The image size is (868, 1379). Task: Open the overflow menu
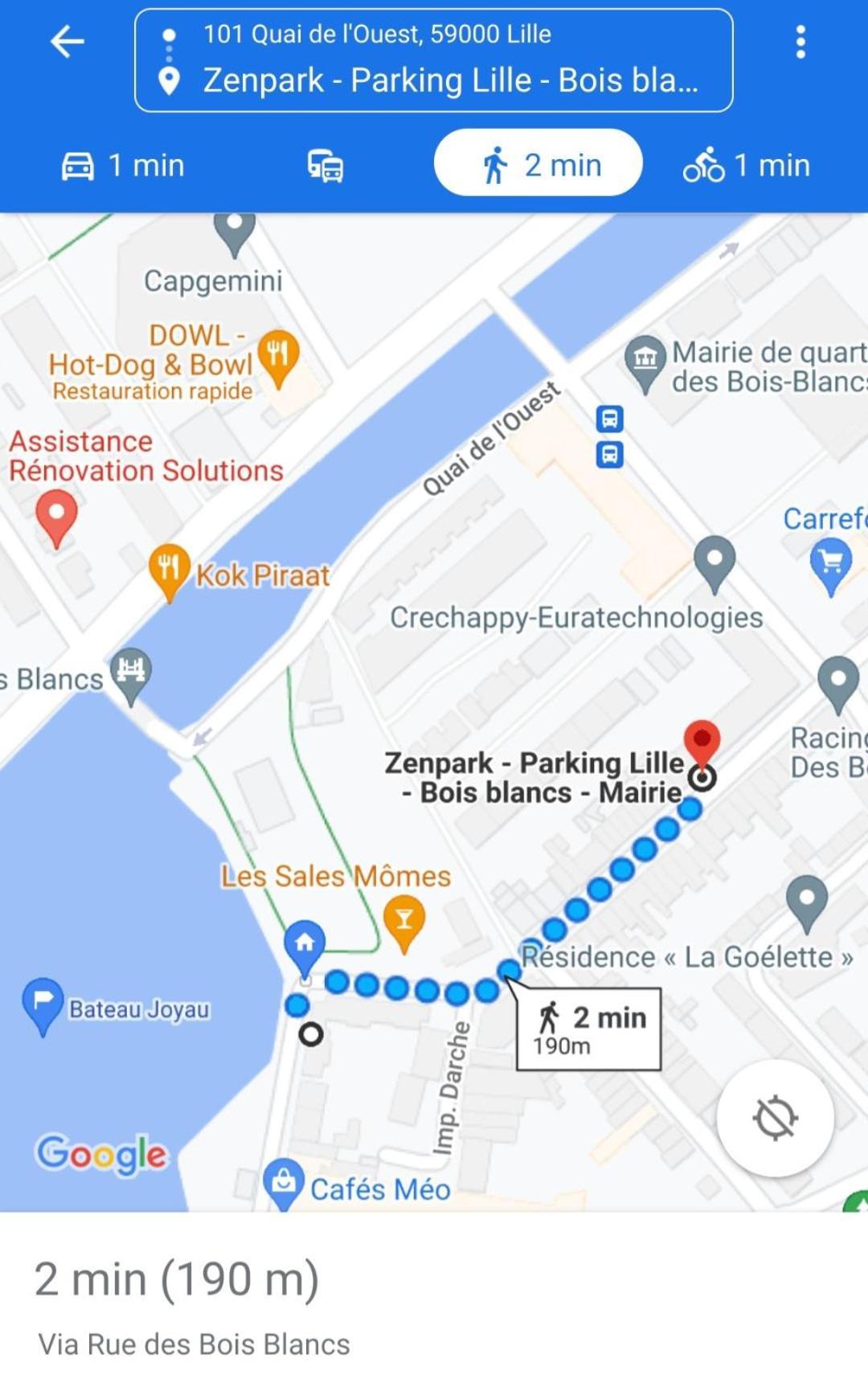point(800,42)
